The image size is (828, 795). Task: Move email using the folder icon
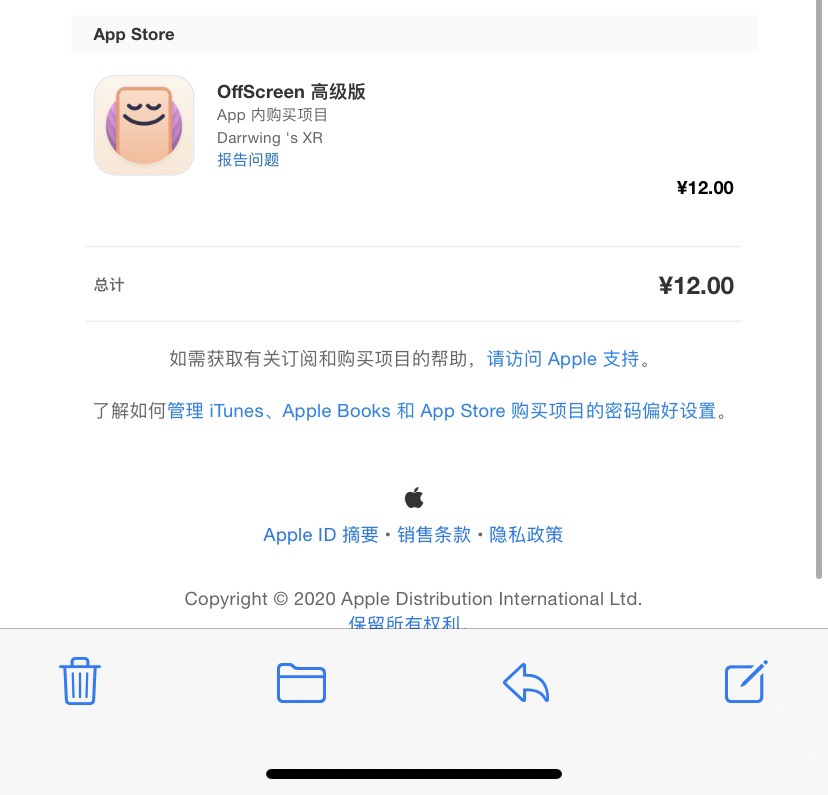[301, 683]
